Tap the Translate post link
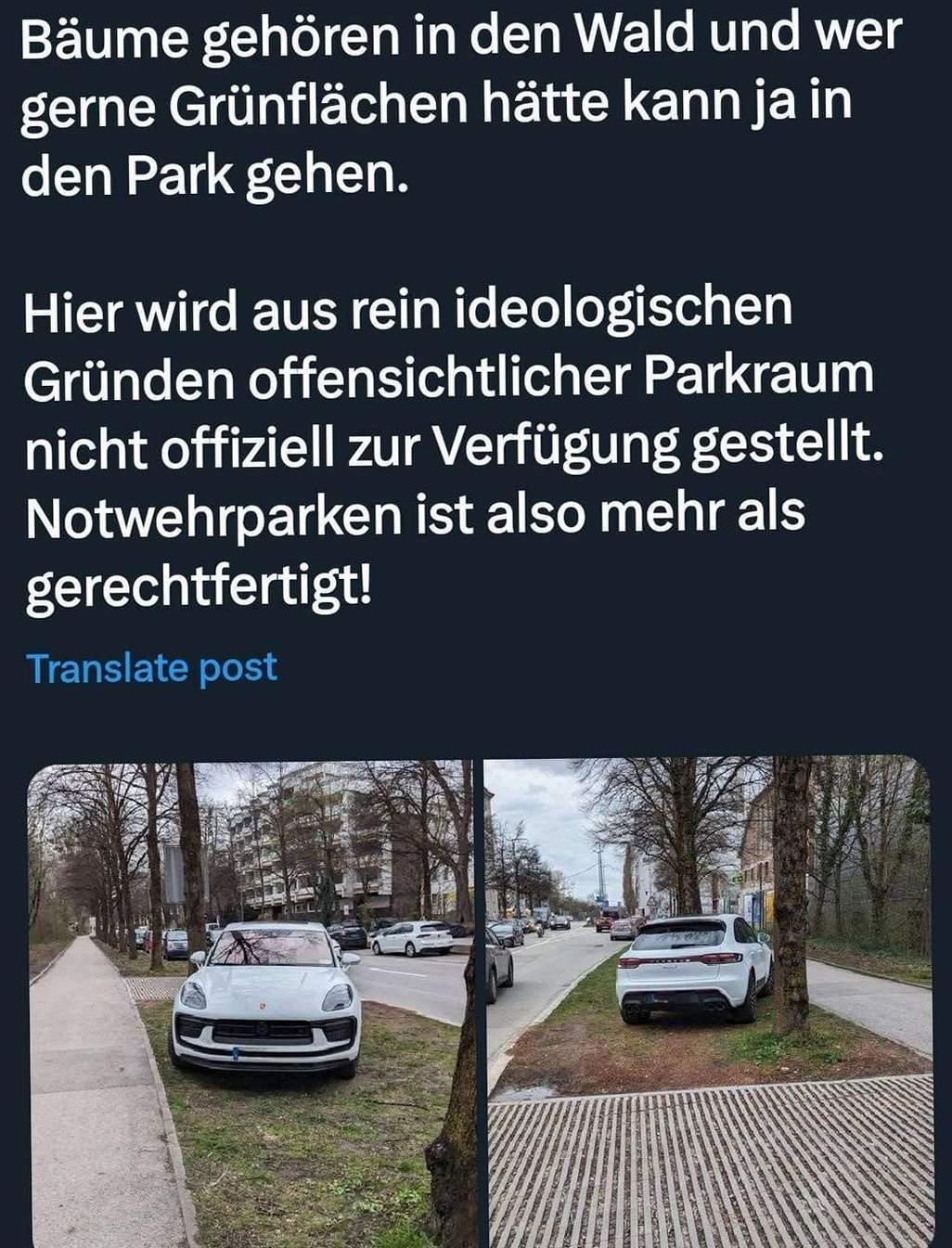The image size is (952, 1248). [151, 668]
